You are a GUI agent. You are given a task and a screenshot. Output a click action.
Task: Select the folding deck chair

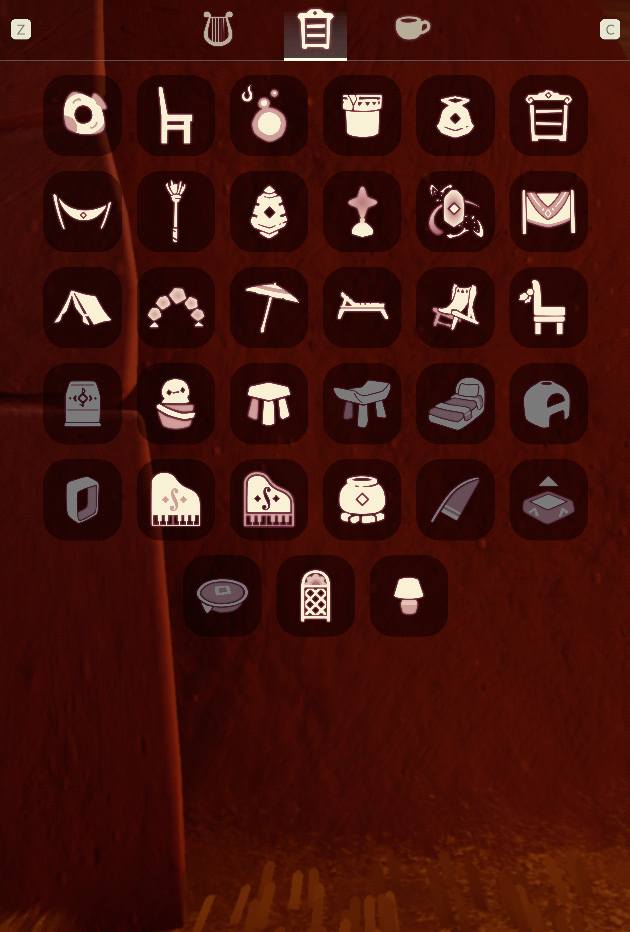click(455, 307)
